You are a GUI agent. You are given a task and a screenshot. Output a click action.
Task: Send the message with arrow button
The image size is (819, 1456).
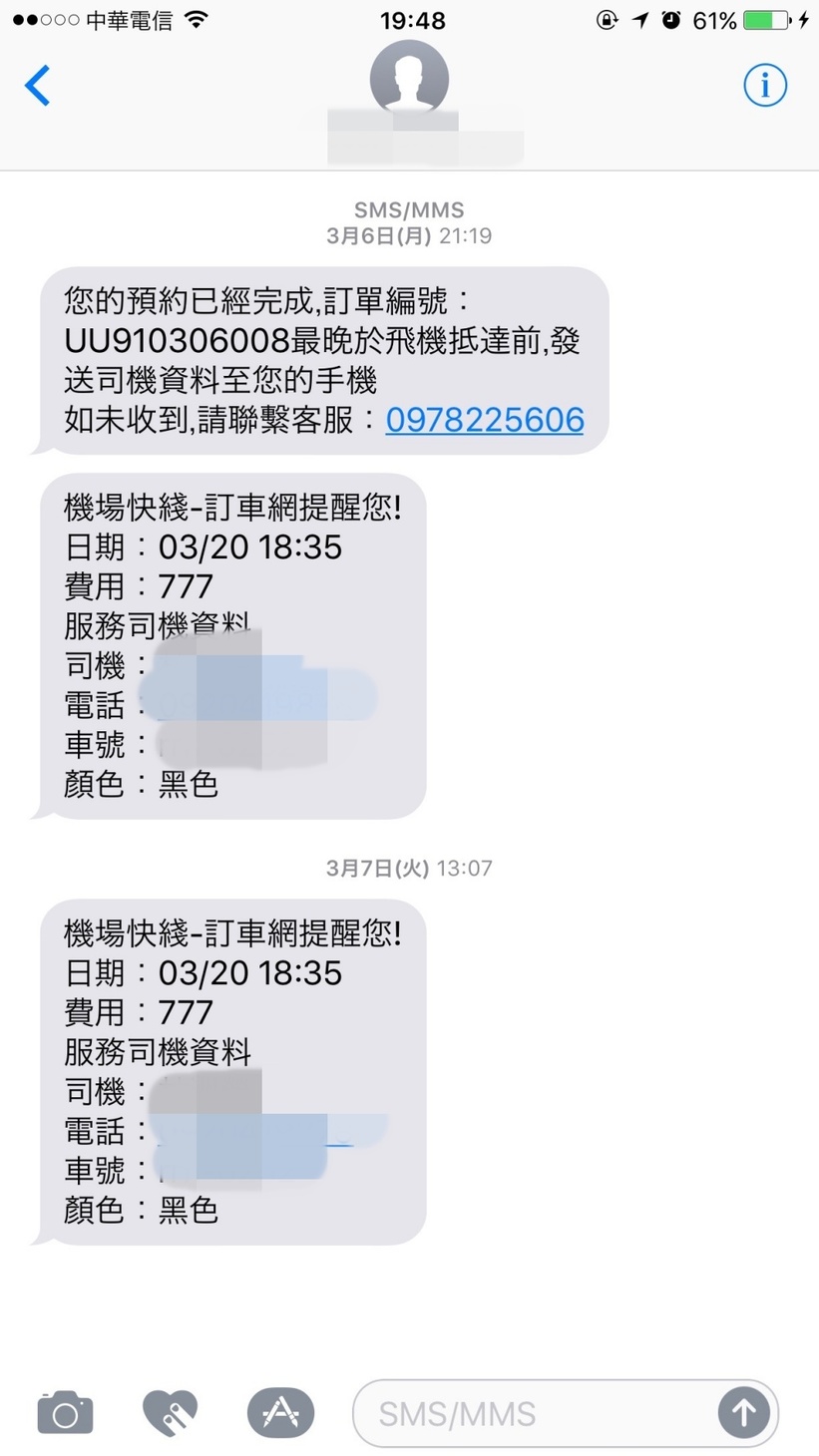click(743, 1412)
